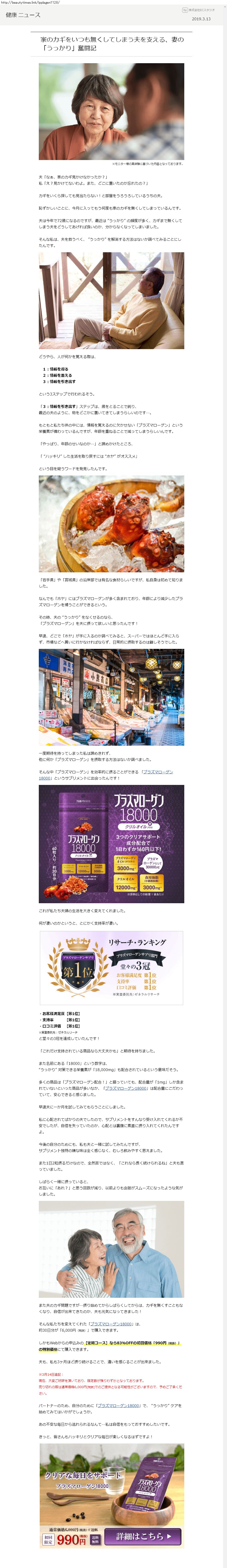Open the purple プラズマローゲン18000 product banner
This screenshot has width=227, height=1568.
click(x=111, y=843)
